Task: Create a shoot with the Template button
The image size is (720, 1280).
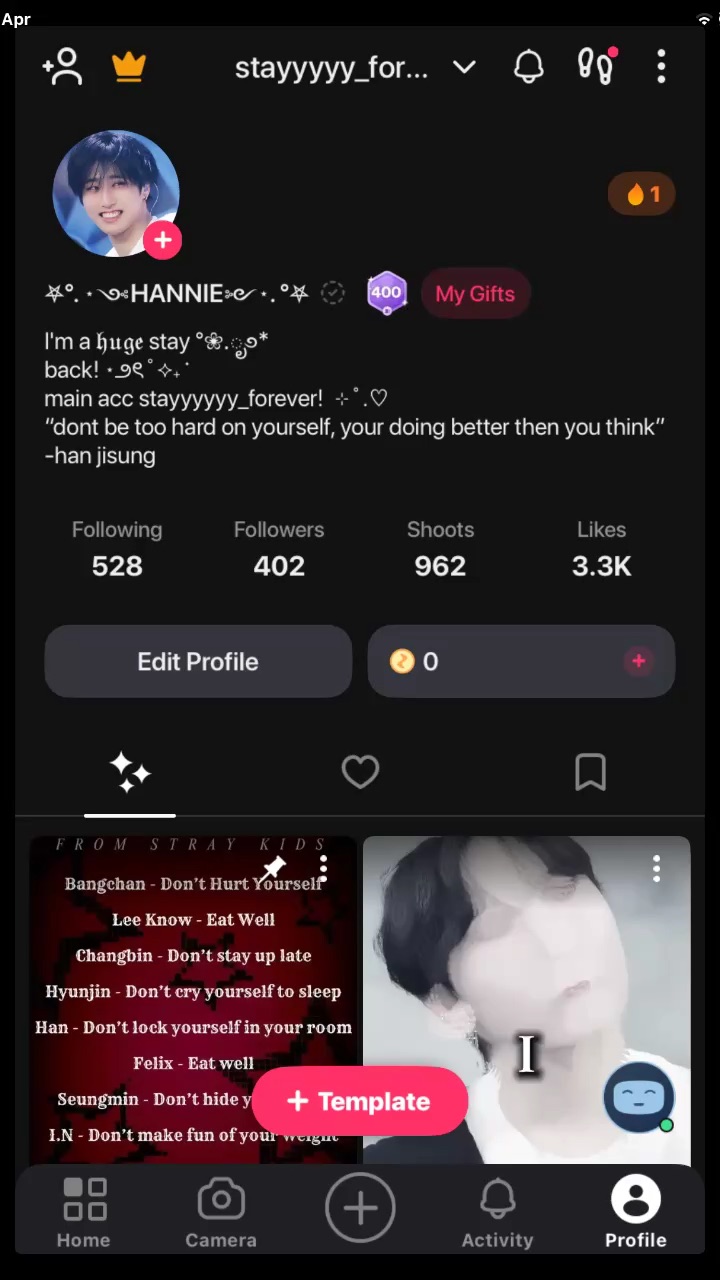Action: click(x=360, y=1101)
